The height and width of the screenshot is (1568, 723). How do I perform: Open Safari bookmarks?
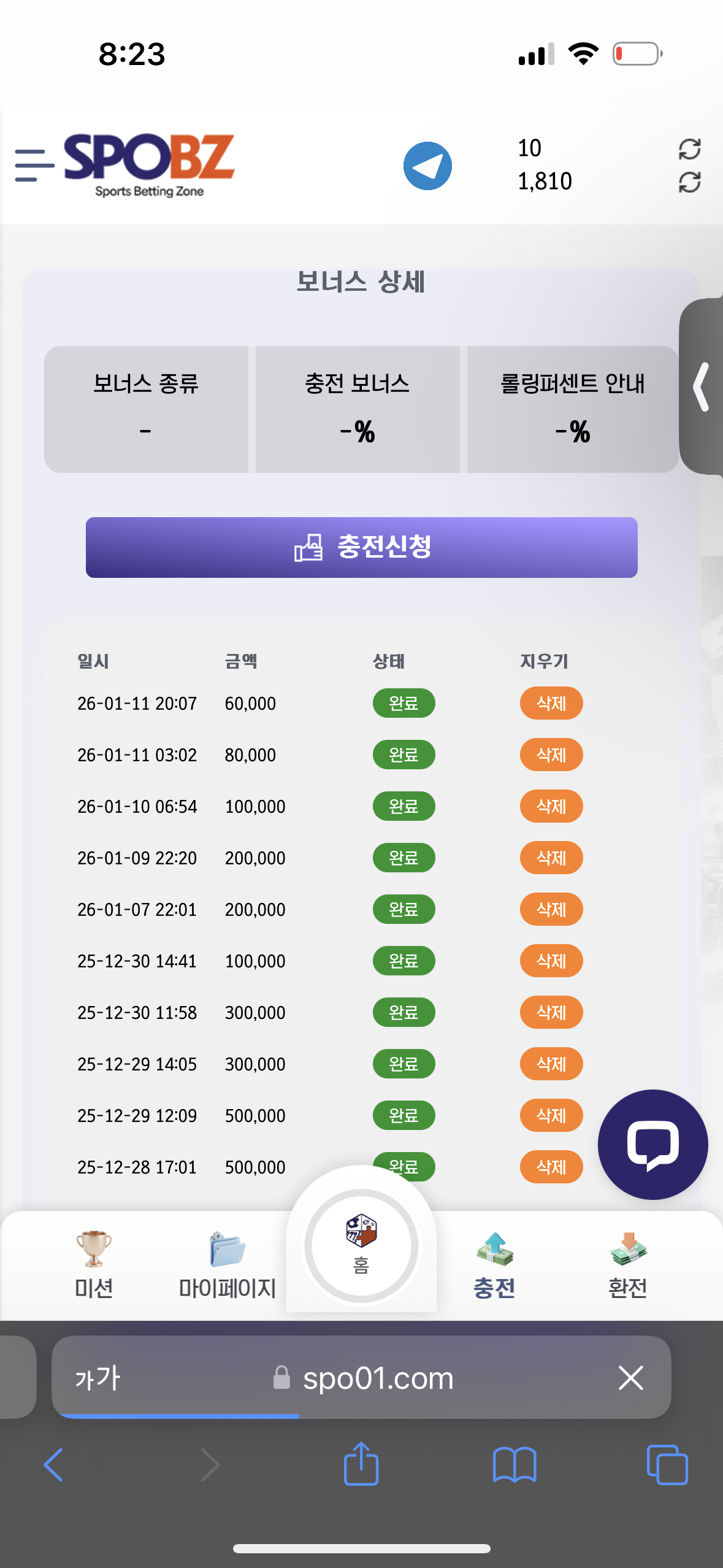pyautogui.click(x=515, y=1464)
